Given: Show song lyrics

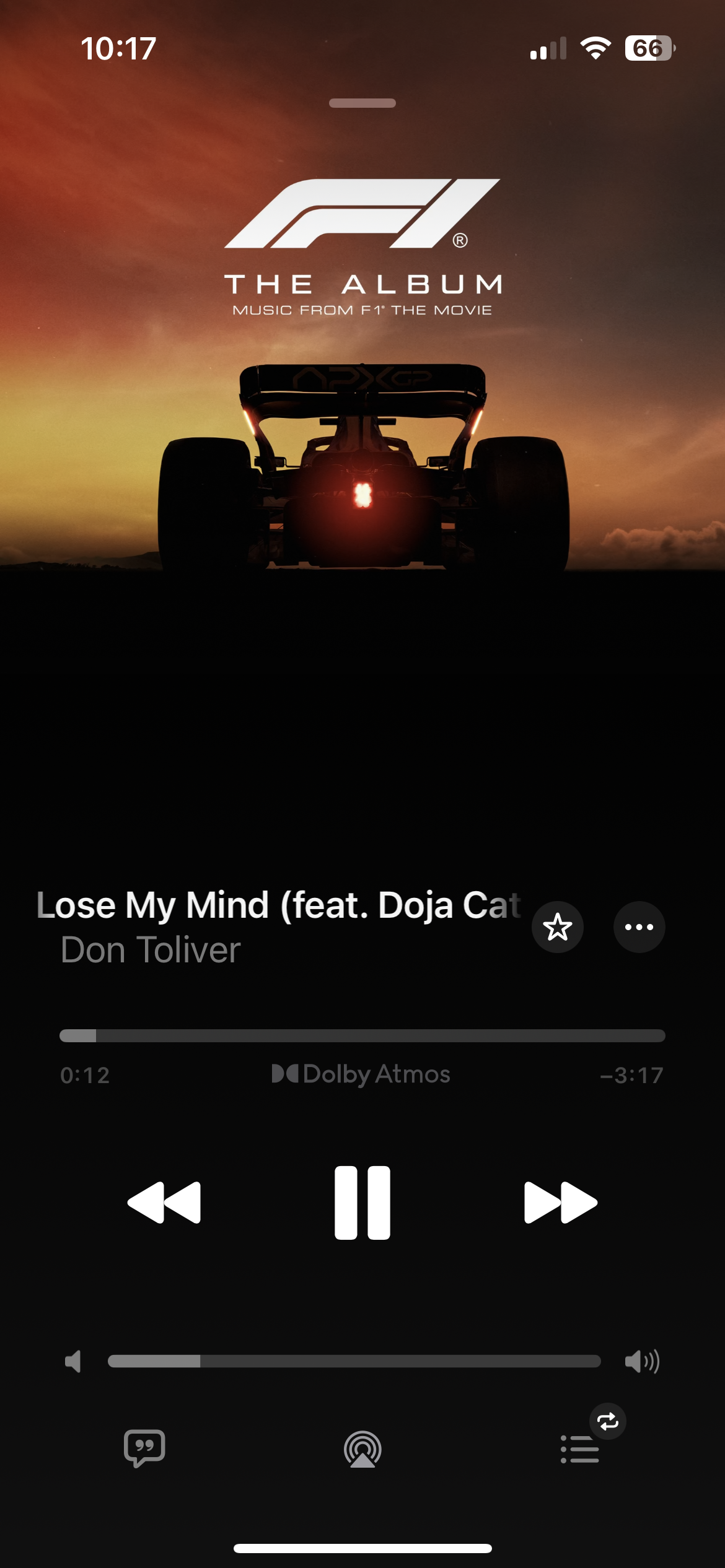Looking at the screenshot, I should click(144, 1448).
